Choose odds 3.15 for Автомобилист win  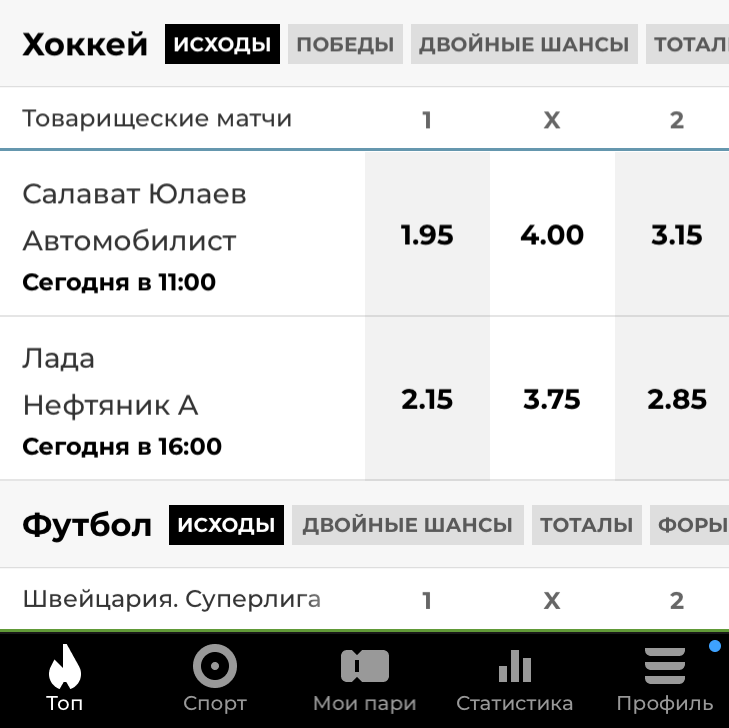pos(676,235)
